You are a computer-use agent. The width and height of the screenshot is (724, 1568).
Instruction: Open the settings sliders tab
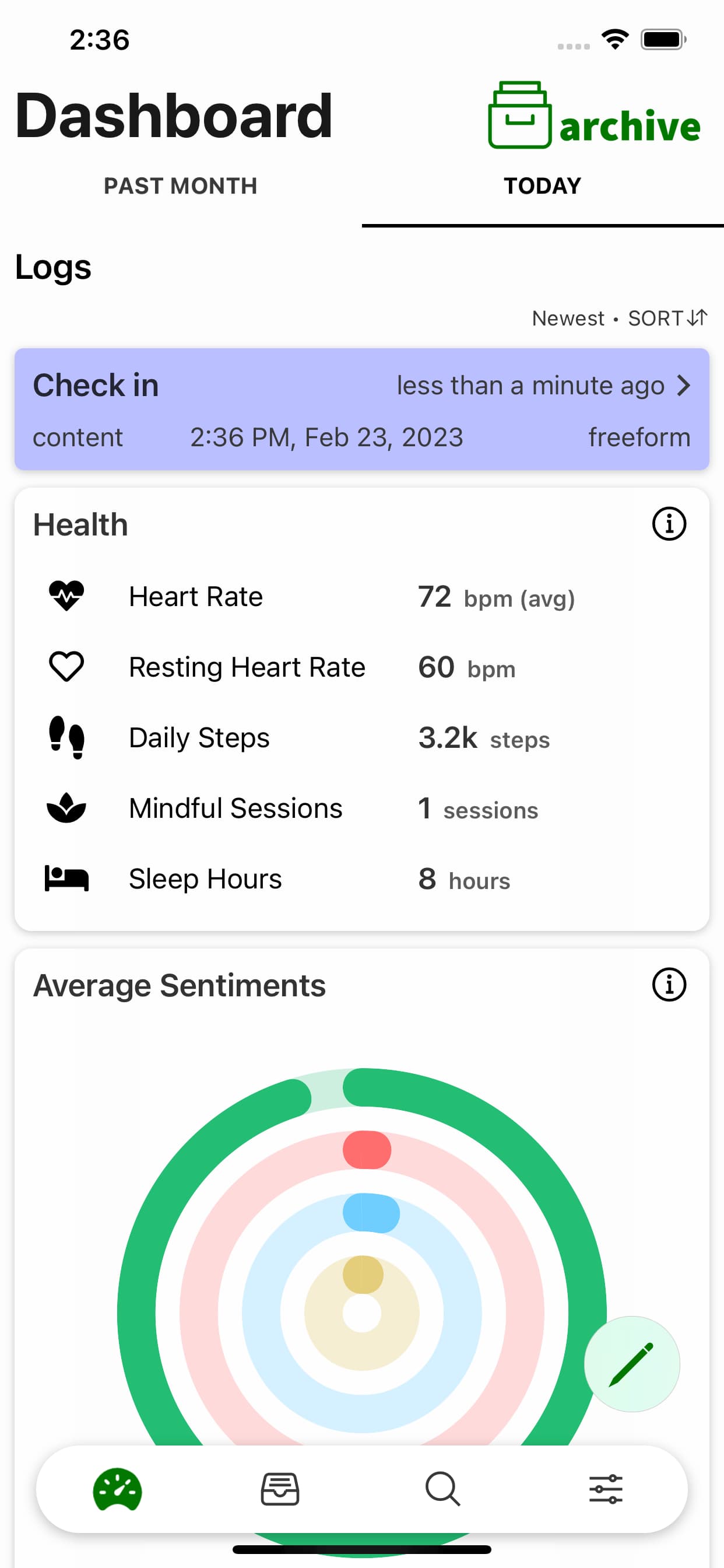pyautogui.click(x=606, y=1489)
